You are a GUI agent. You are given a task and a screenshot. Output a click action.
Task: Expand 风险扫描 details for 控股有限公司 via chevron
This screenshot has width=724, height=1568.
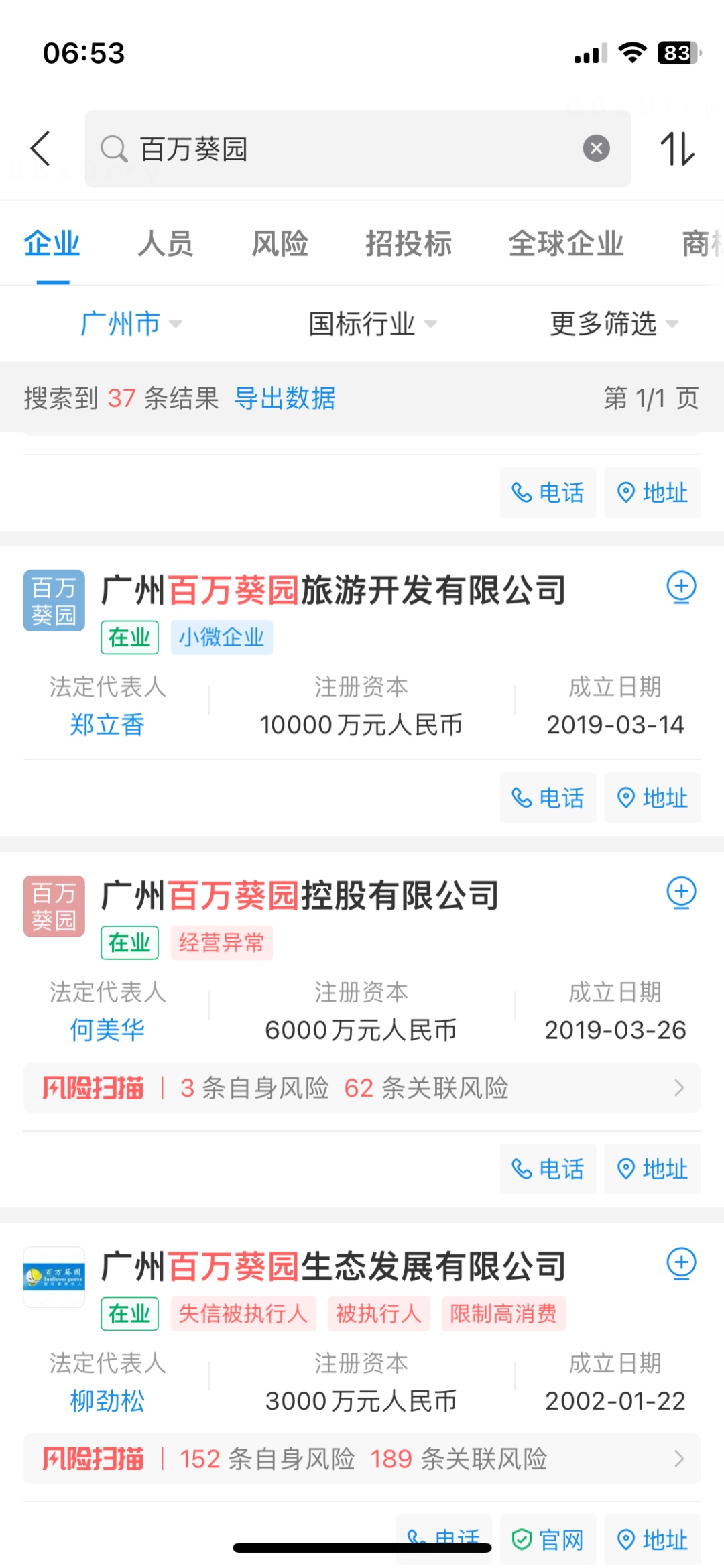[680, 1087]
